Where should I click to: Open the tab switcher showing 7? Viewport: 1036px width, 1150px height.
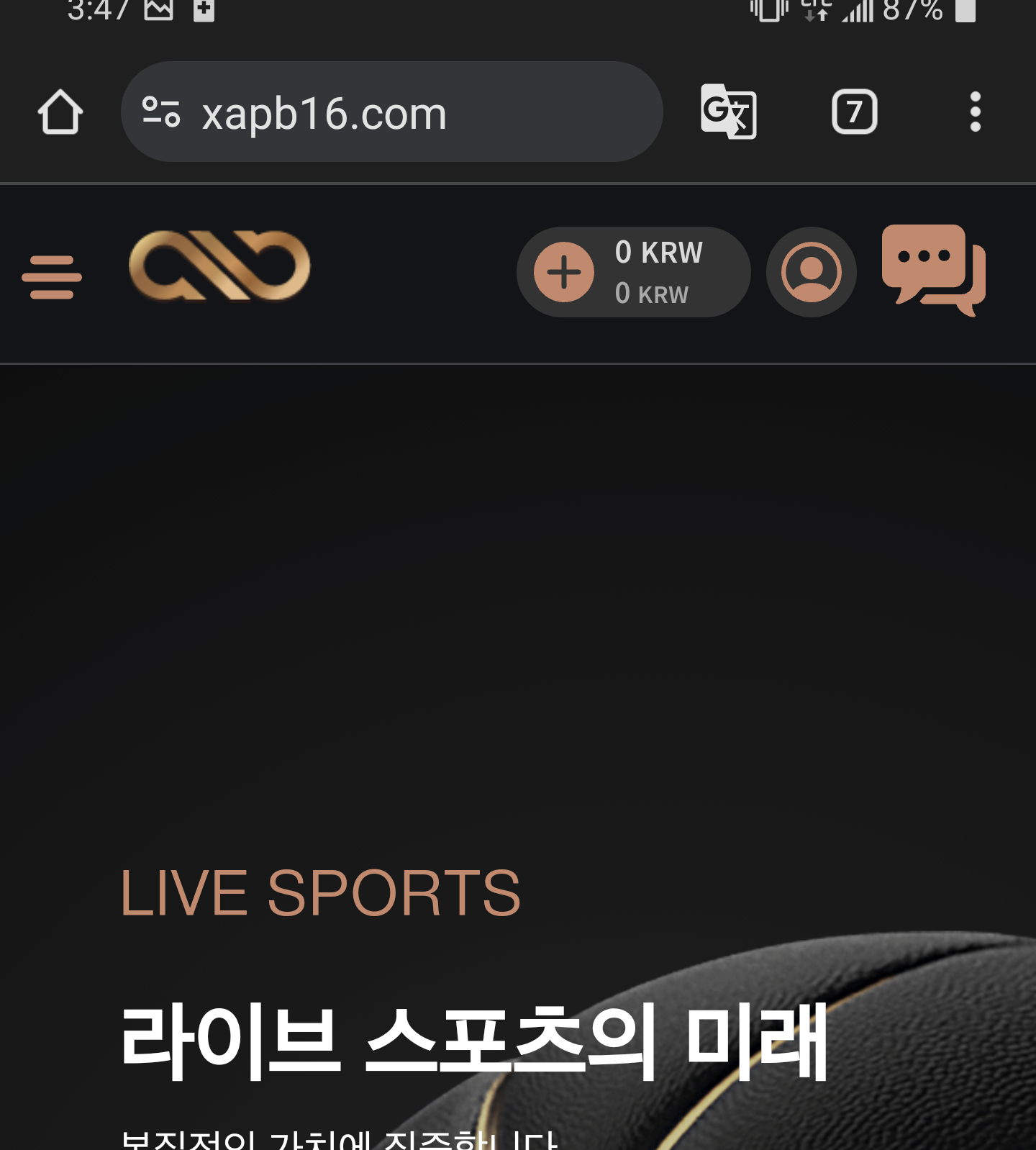(854, 112)
